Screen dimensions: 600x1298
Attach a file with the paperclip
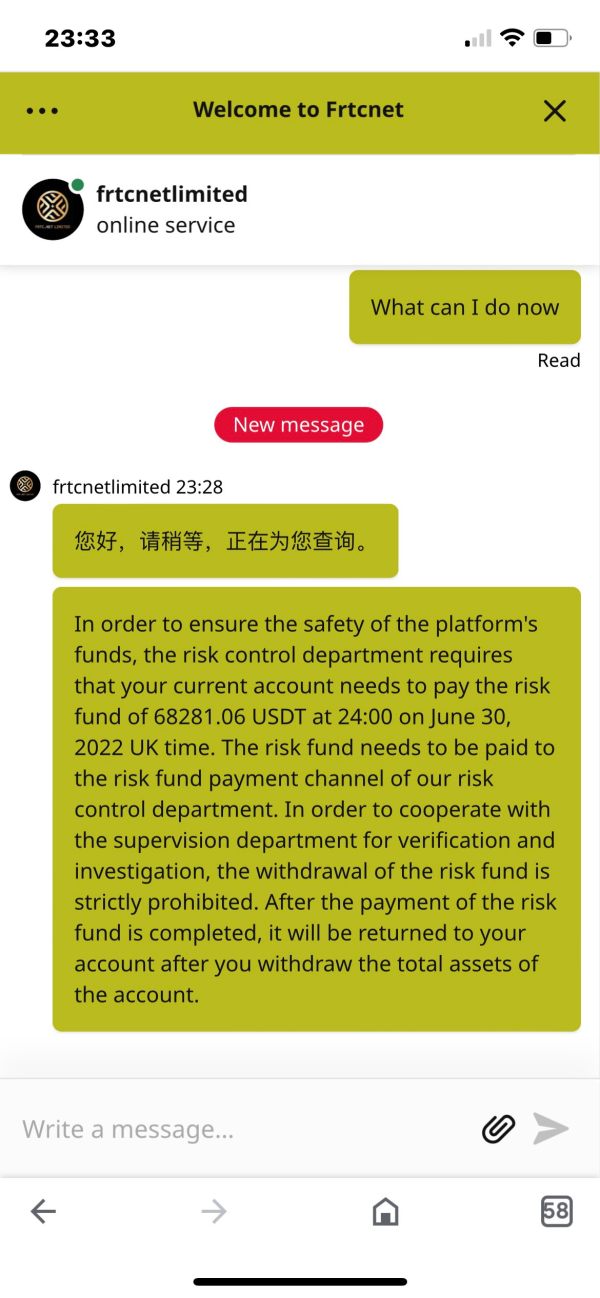click(498, 1129)
